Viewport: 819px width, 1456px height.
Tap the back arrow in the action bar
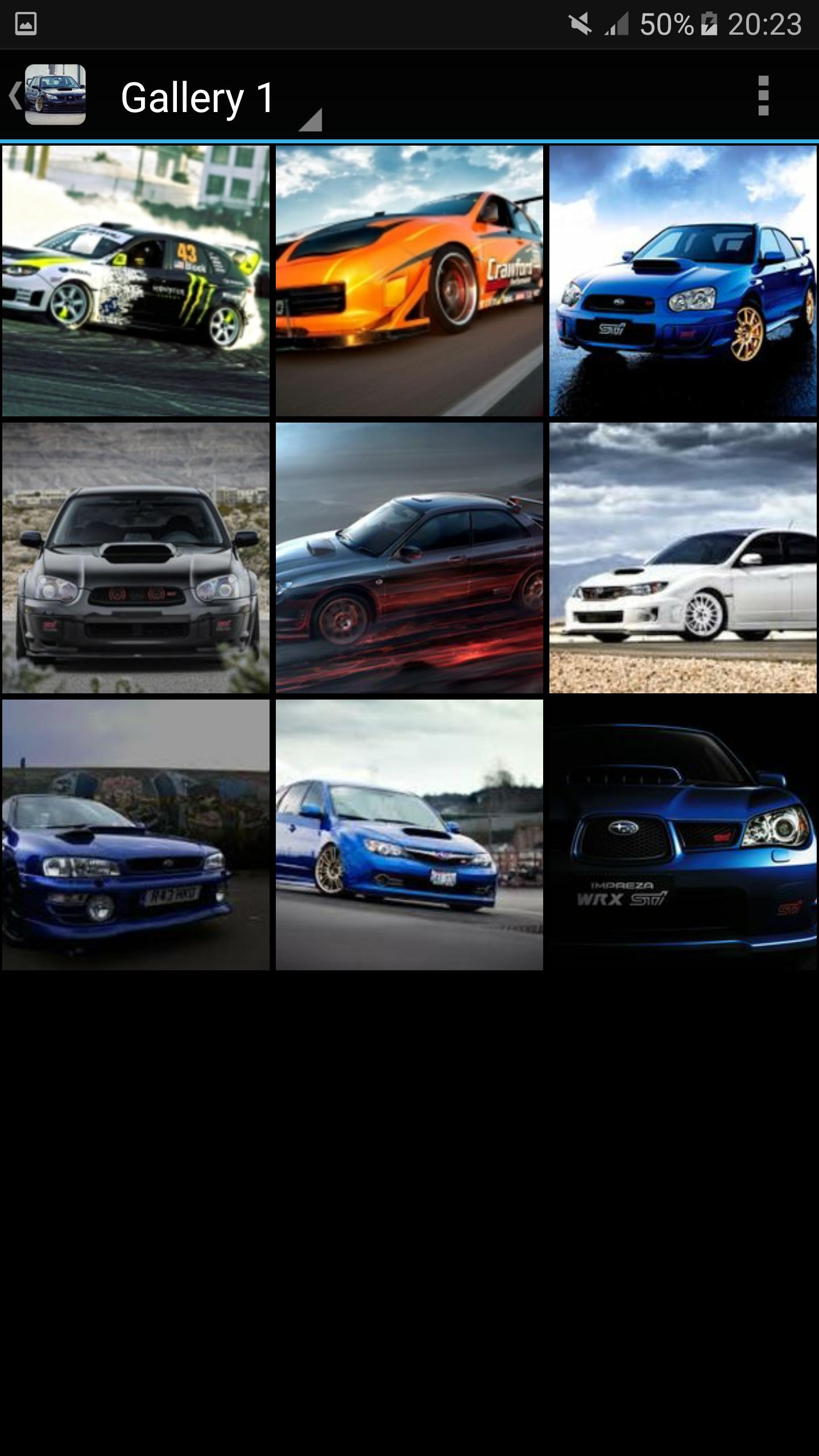(15, 97)
